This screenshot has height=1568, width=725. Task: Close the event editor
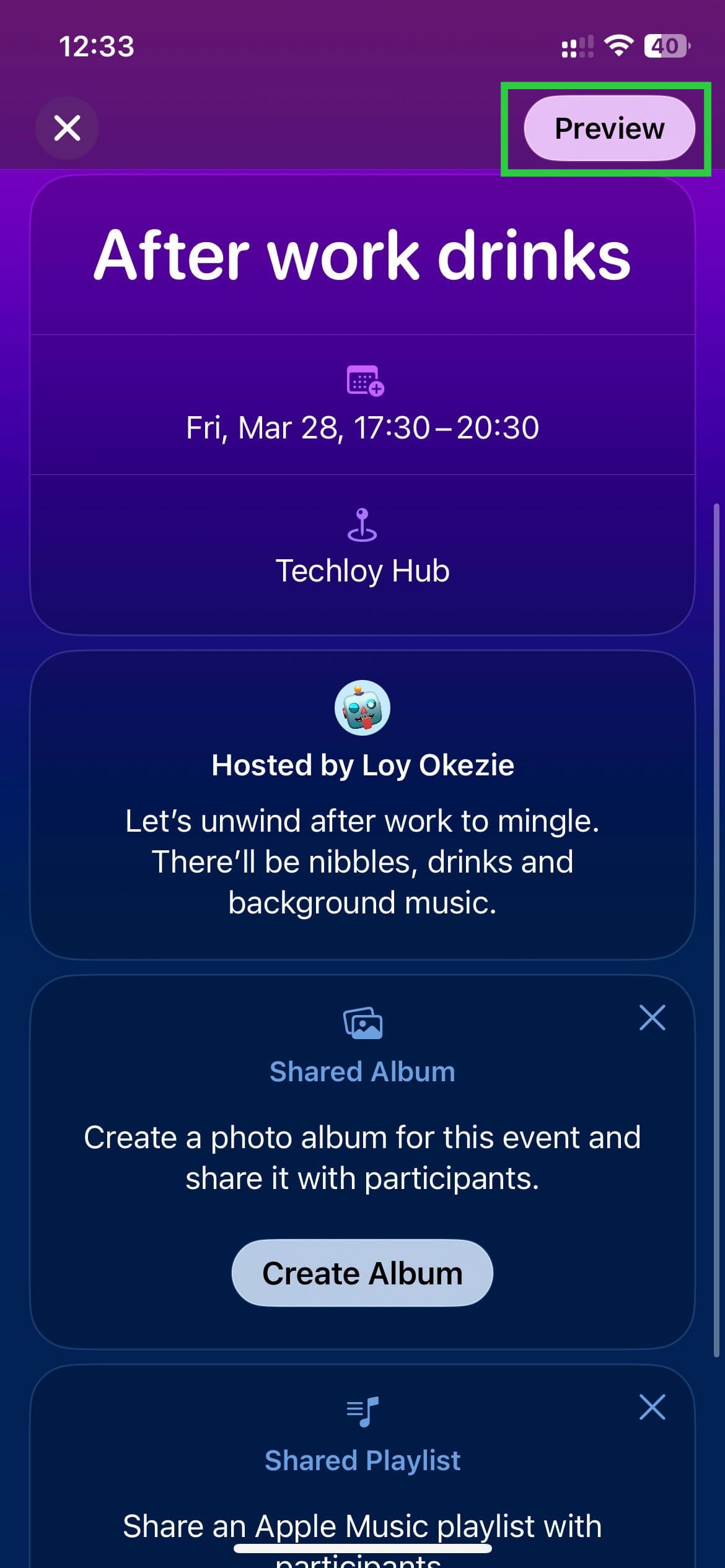point(67,128)
